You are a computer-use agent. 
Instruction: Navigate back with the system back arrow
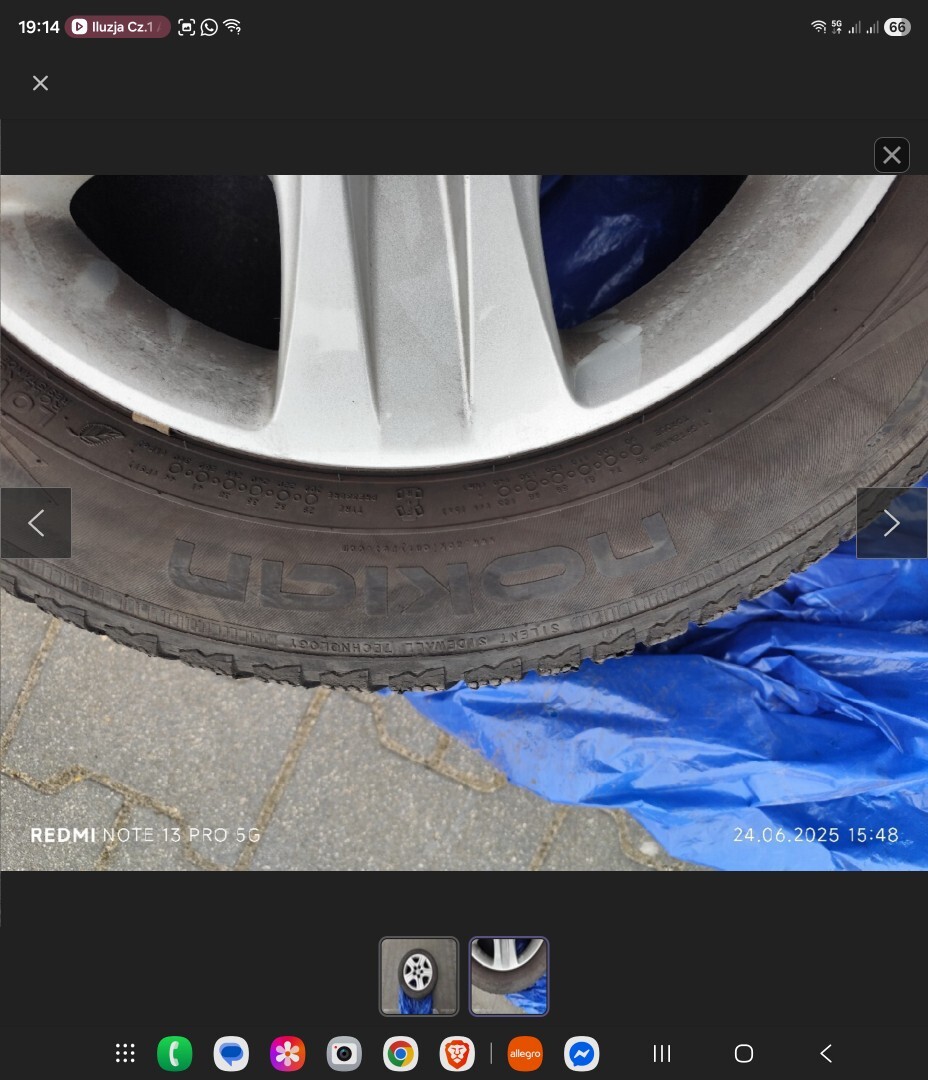825,1053
